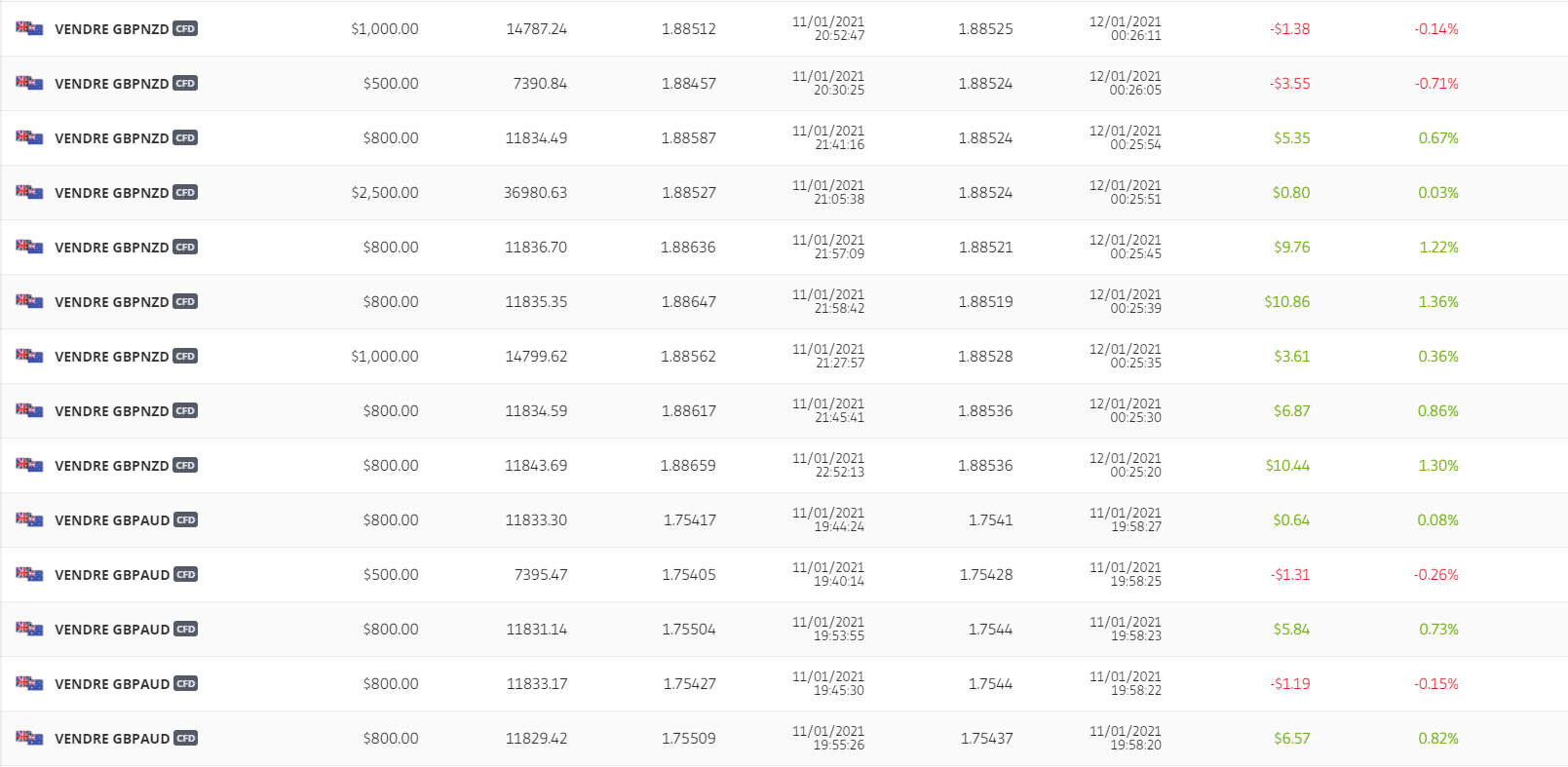Open the GBPNZD trade with $10.86 profit
Screen dimensions: 1568x767
click(x=784, y=302)
